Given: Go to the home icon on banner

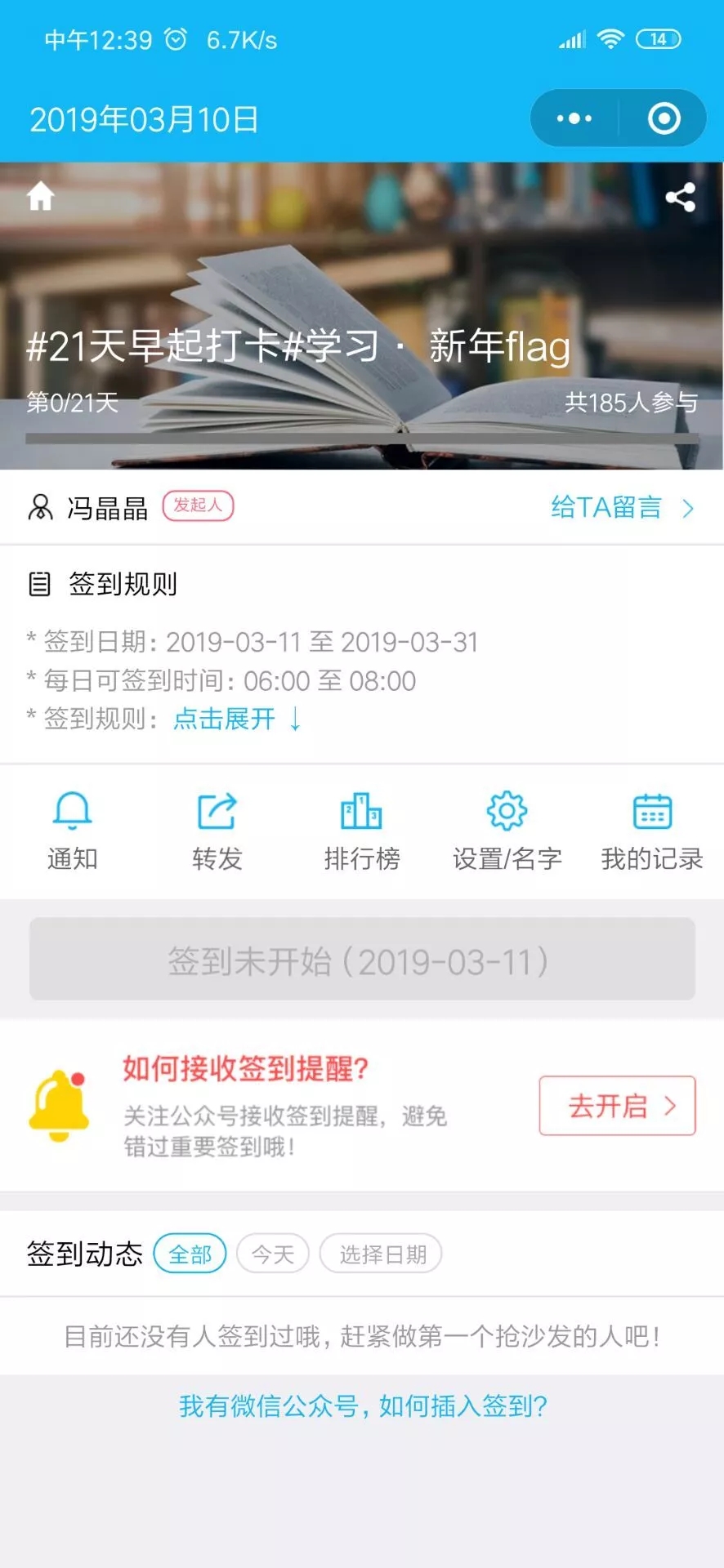Looking at the screenshot, I should 40,196.
